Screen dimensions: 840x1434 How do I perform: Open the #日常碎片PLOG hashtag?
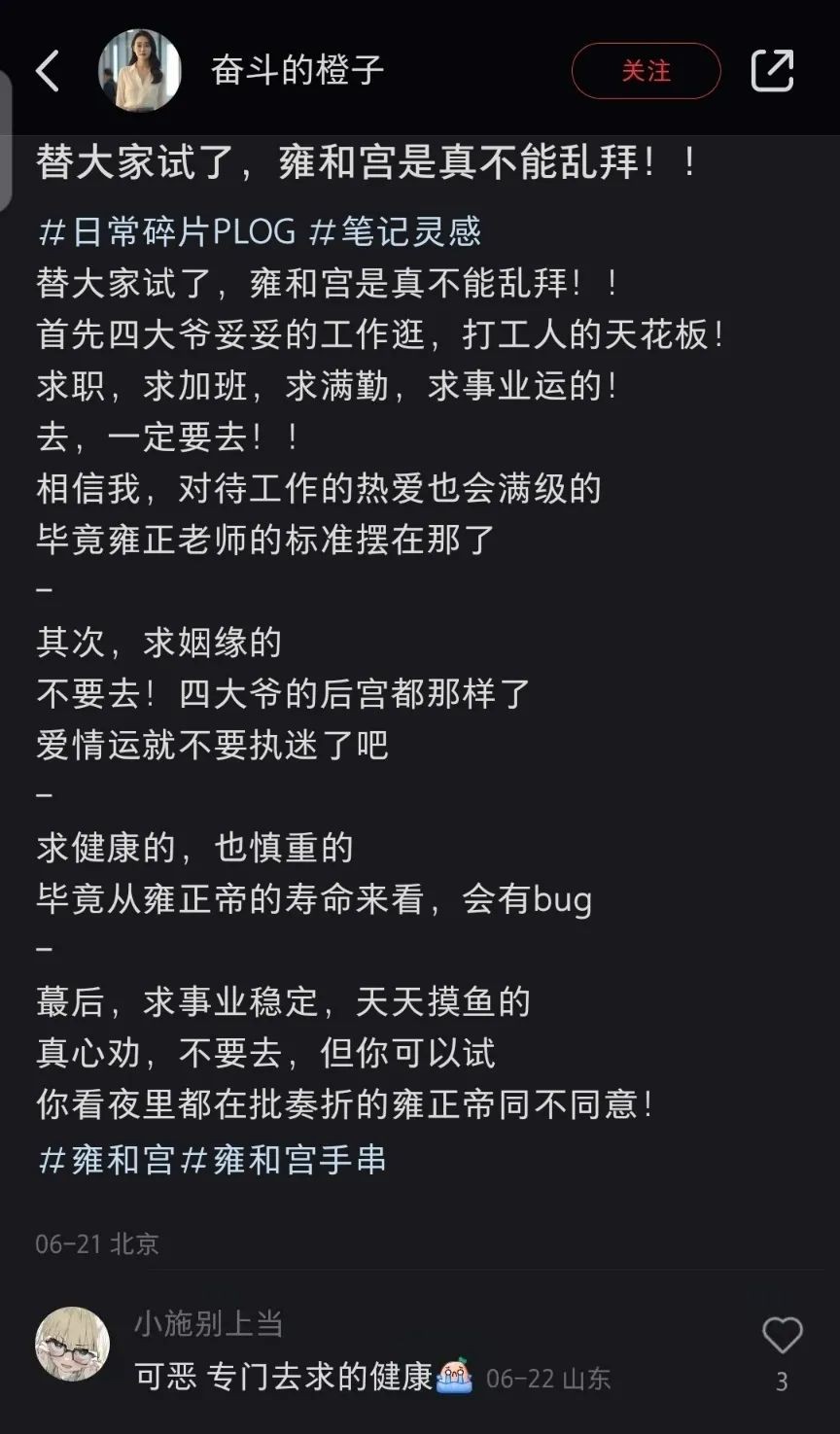(x=166, y=231)
